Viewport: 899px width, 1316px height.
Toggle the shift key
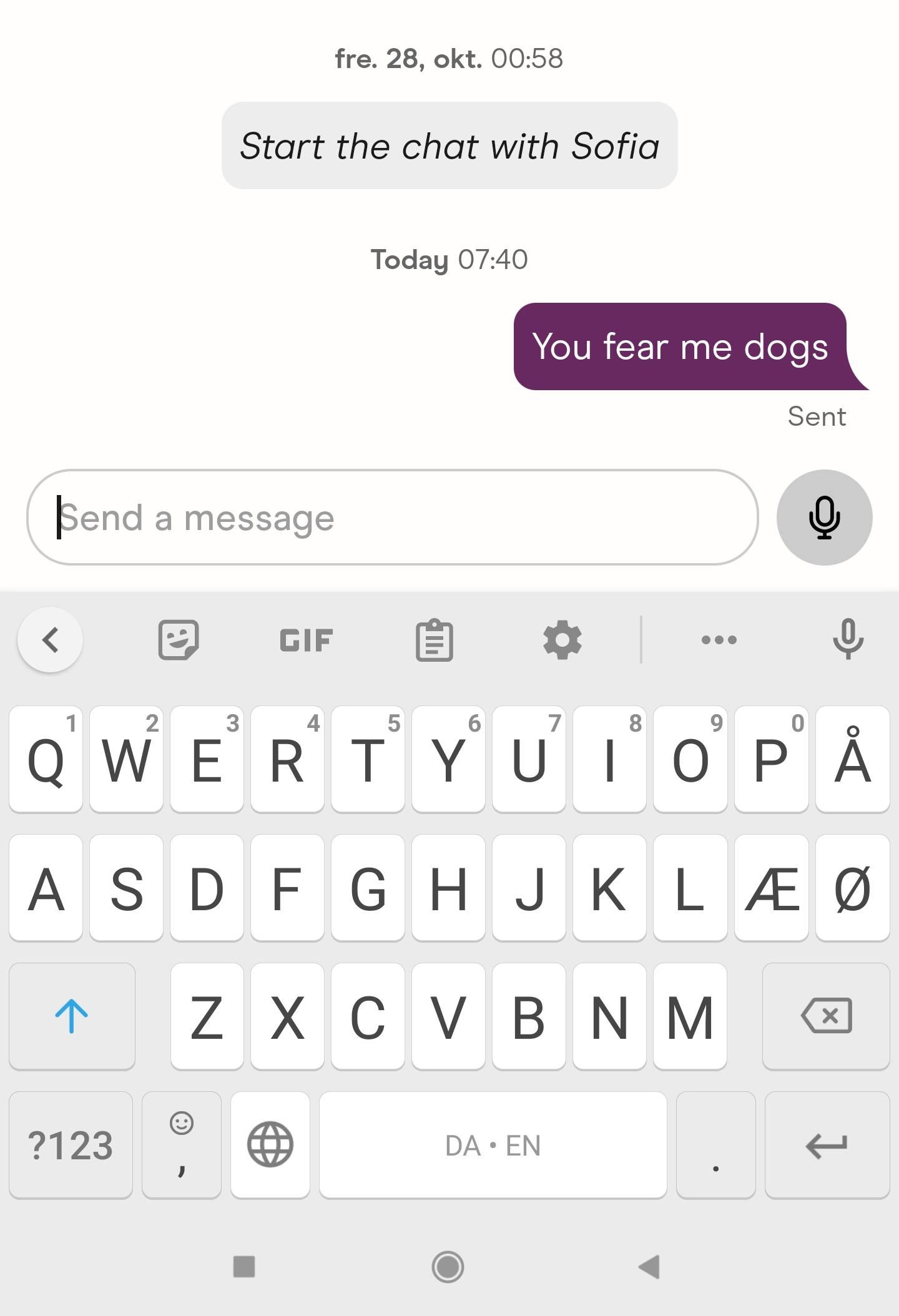(72, 1016)
